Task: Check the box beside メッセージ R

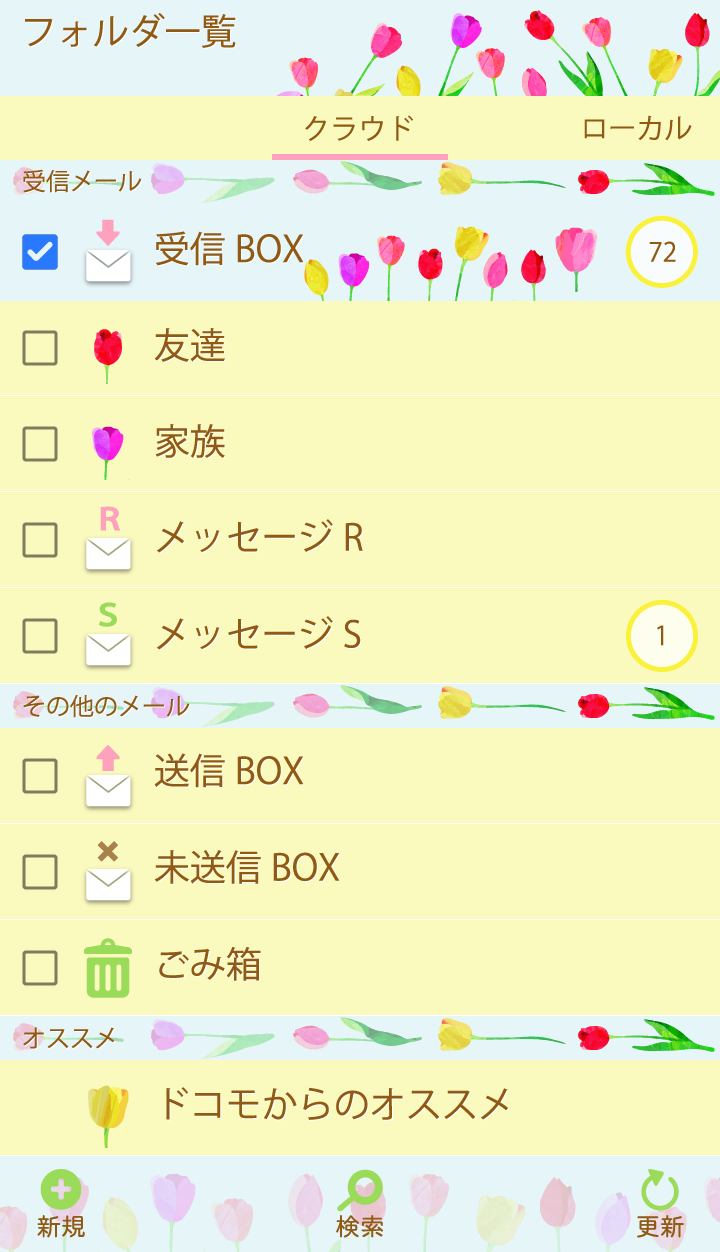Action: (x=40, y=540)
